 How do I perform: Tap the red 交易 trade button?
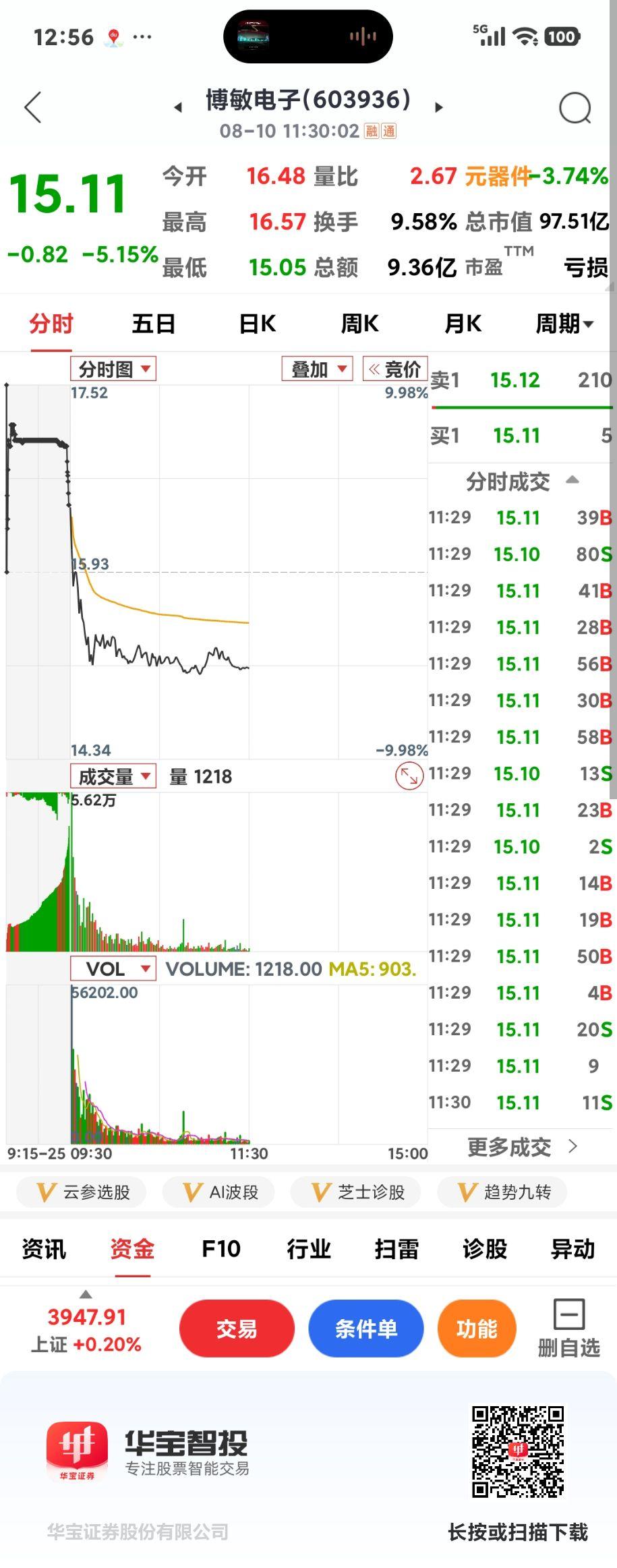(x=237, y=1328)
